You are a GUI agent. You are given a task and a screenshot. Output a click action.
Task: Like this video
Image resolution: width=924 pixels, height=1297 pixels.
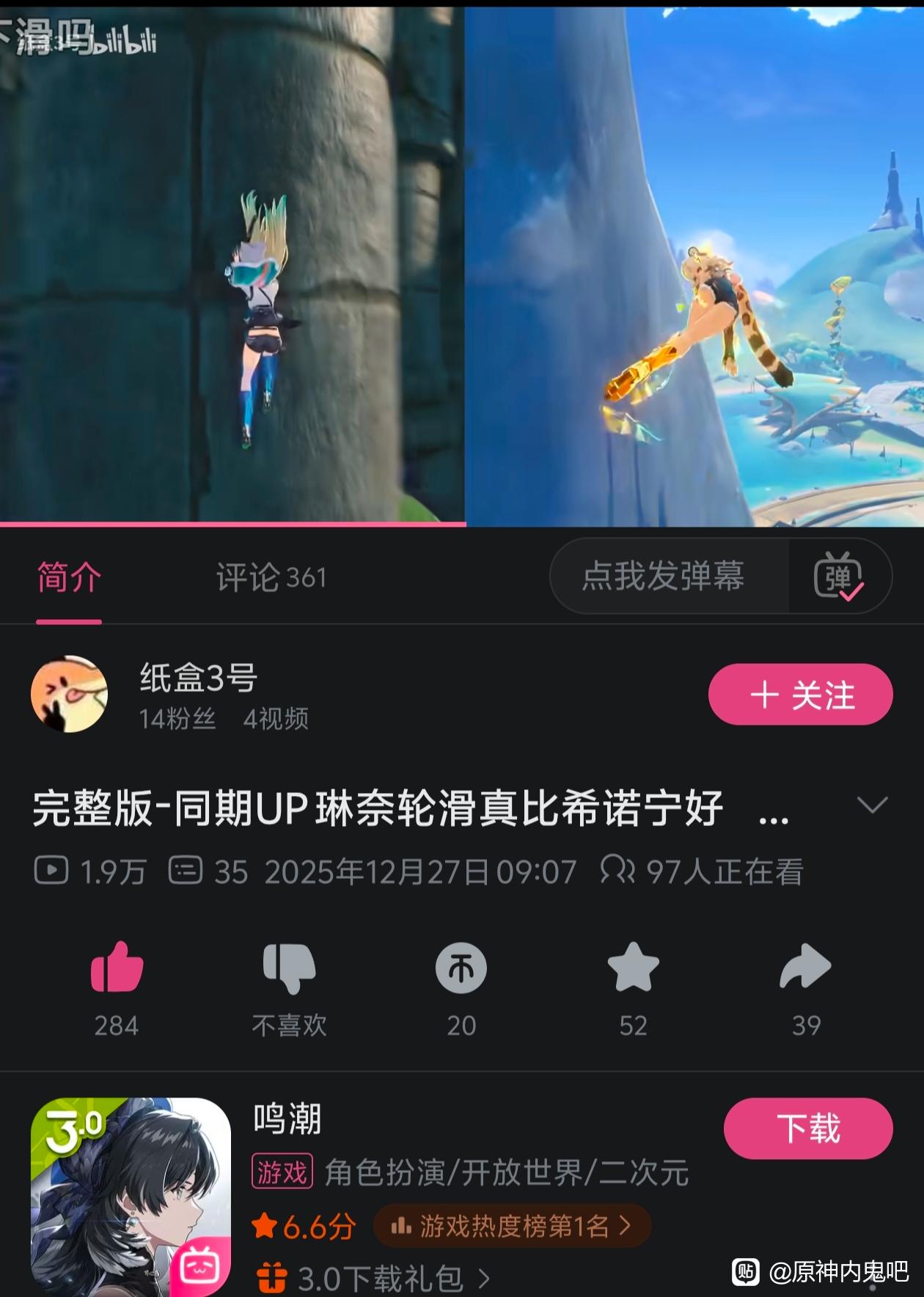117,968
